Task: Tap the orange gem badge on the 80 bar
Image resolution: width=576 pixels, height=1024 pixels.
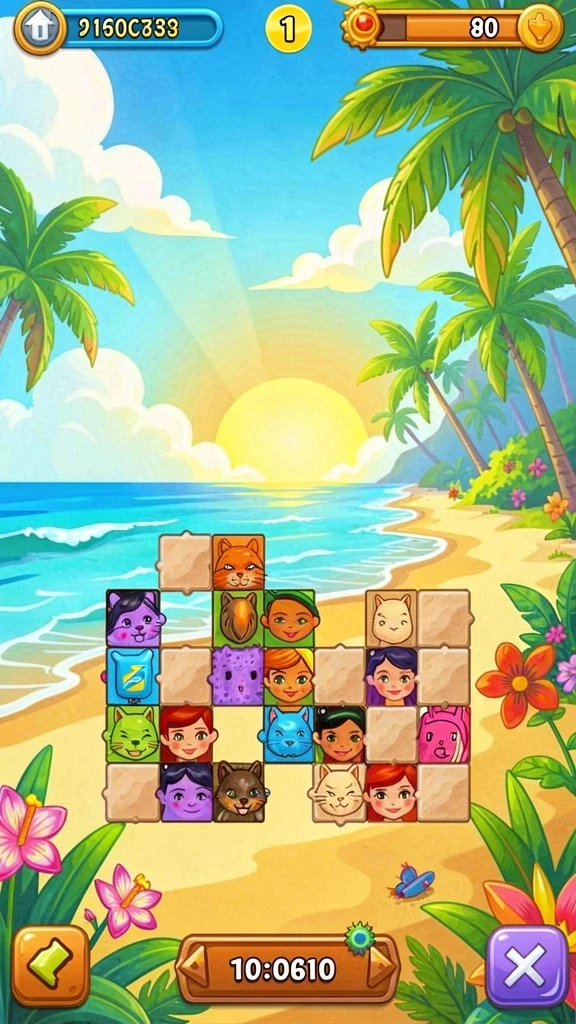Action: (x=361, y=27)
